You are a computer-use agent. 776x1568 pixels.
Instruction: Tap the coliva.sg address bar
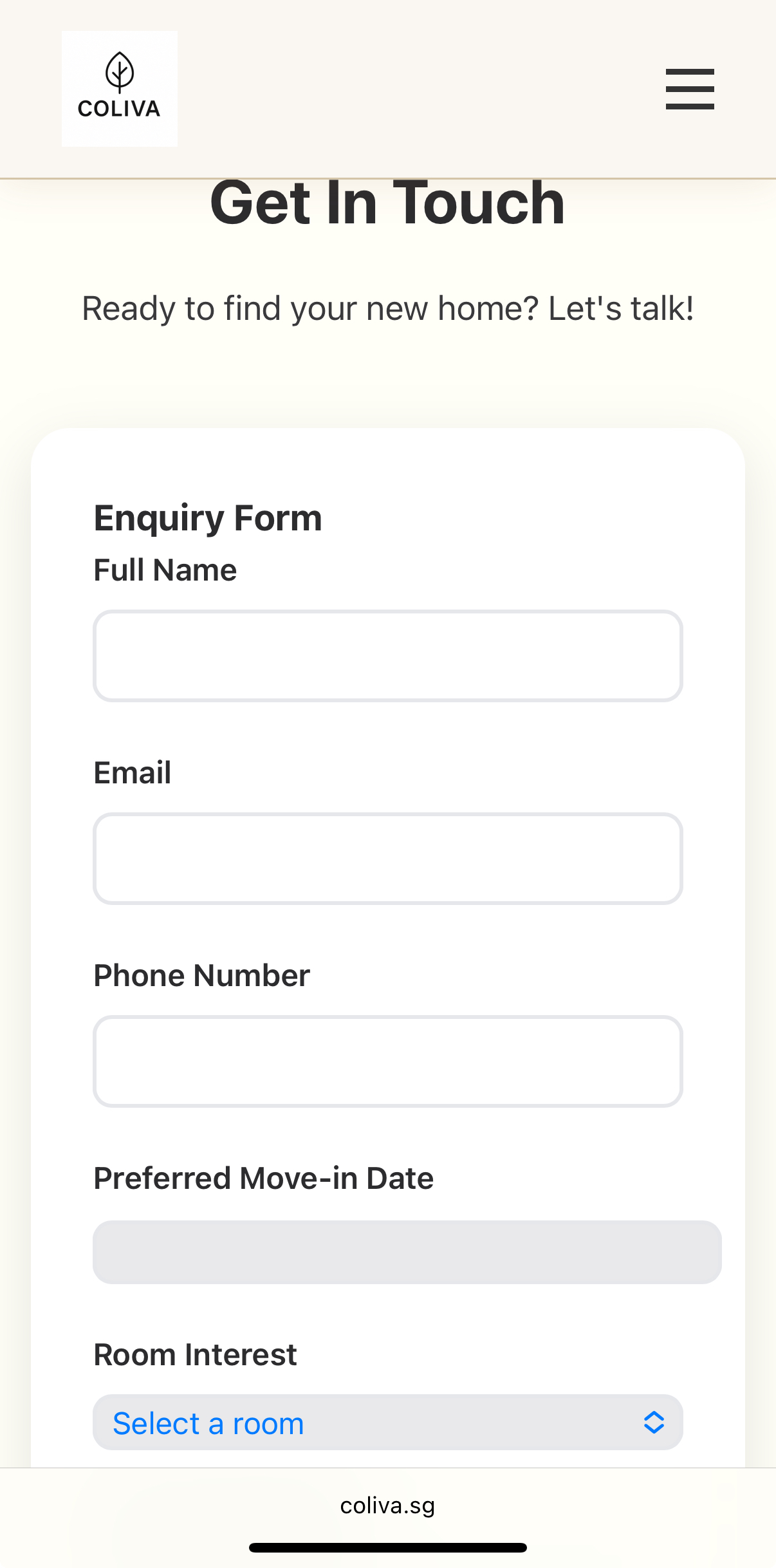387,1506
